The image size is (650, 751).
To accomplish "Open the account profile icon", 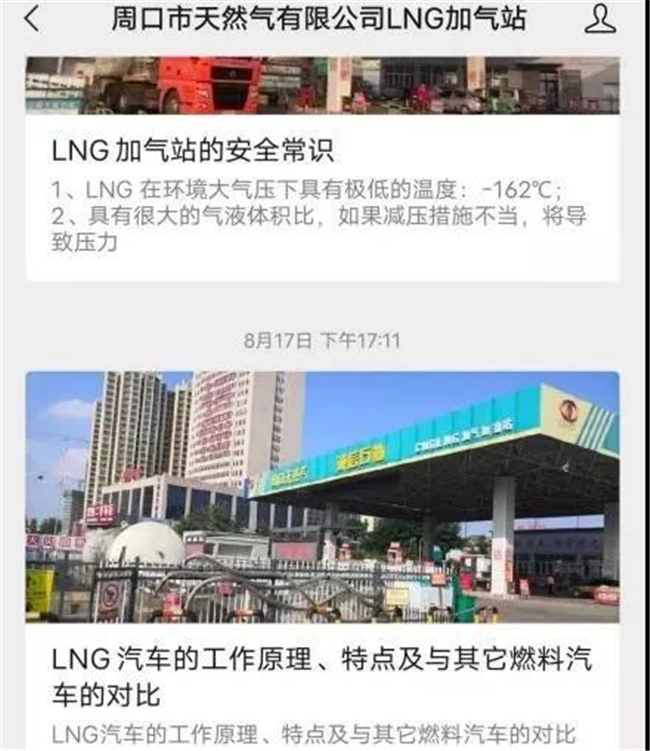I will click(x=600, y=19).
